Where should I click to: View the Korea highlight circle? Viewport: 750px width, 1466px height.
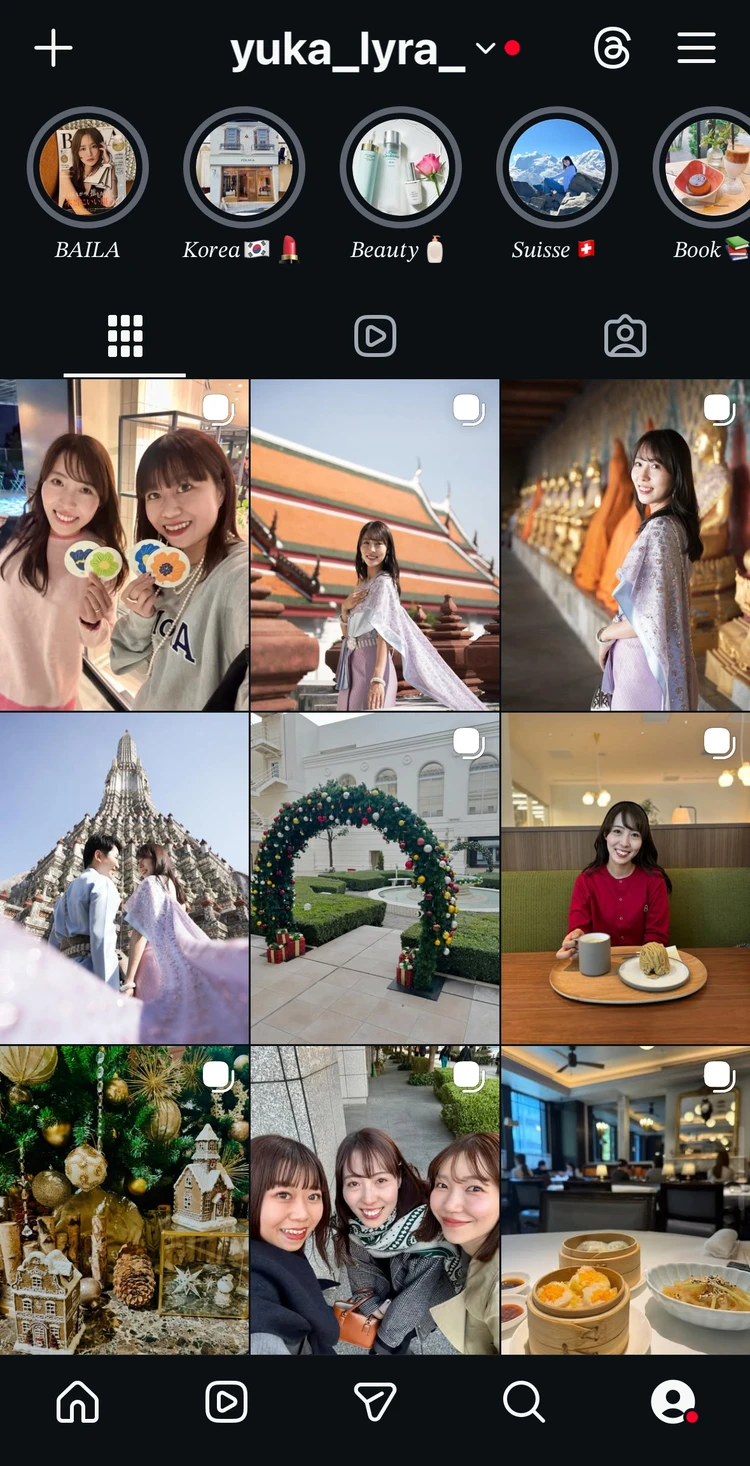click(x=244, y=167)
